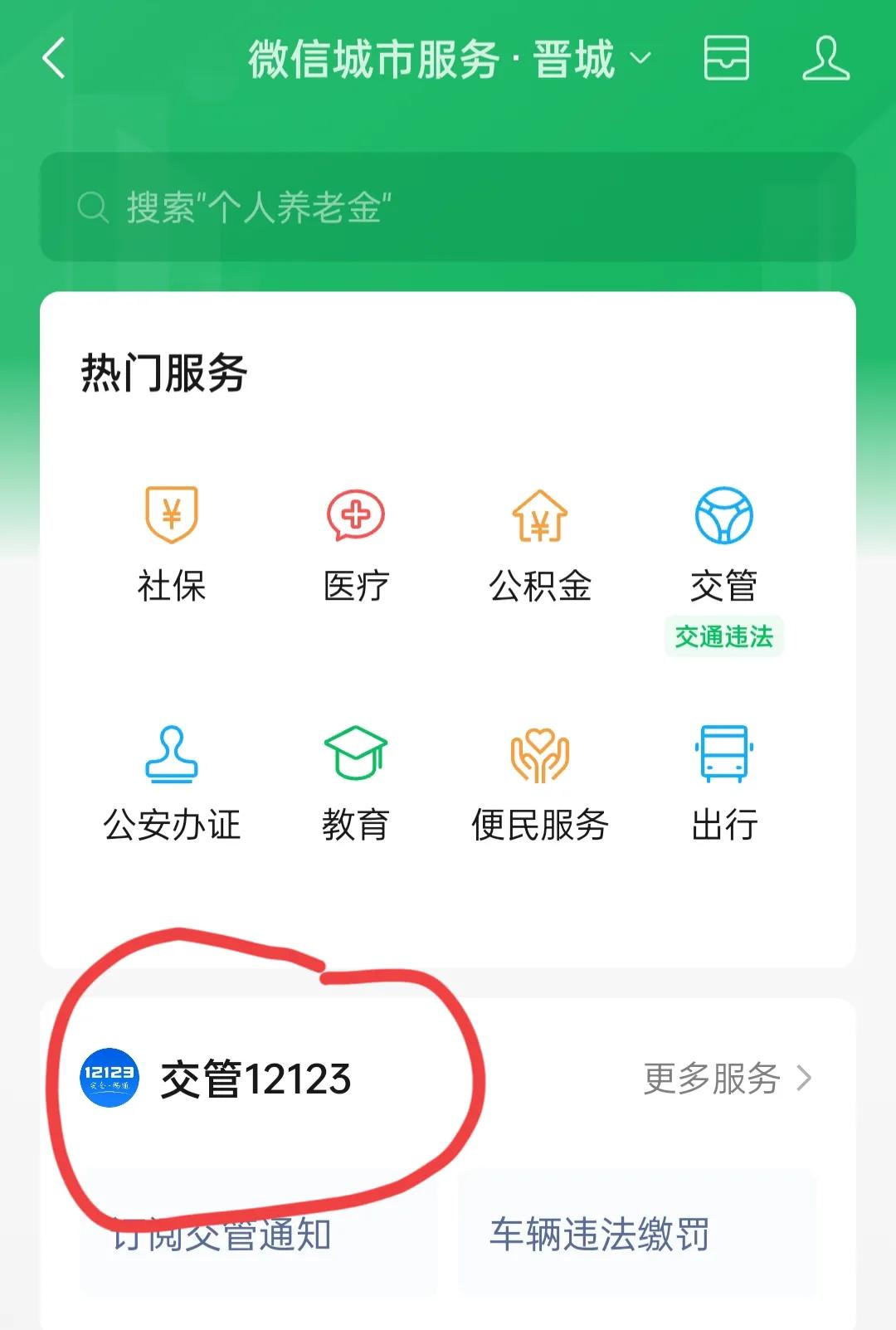Select the 交通违法 tag under 交管
Viewport: 896px width, 1330px height.
[723, 635]
